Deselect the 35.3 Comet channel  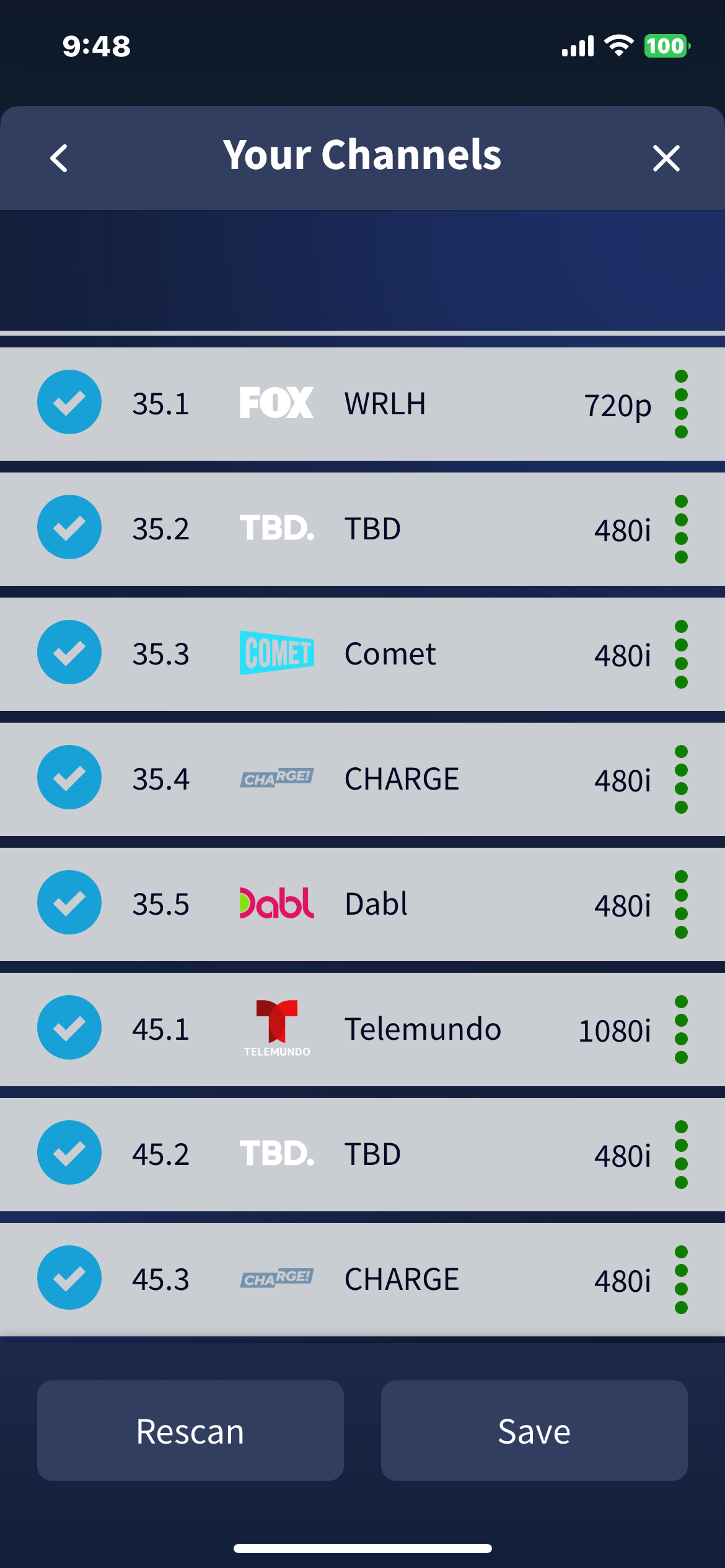pos(69,652)
